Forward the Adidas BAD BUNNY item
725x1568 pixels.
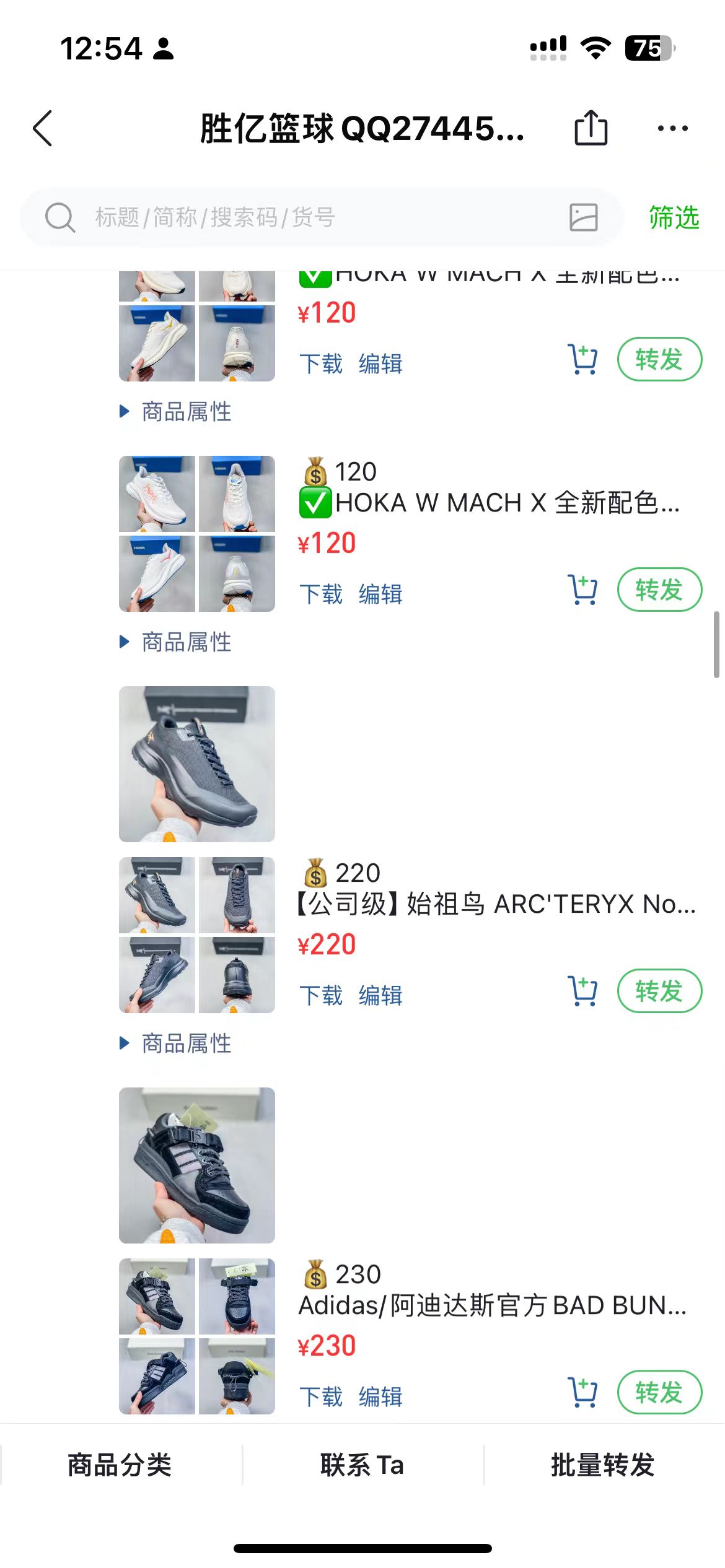point(659,1392)
